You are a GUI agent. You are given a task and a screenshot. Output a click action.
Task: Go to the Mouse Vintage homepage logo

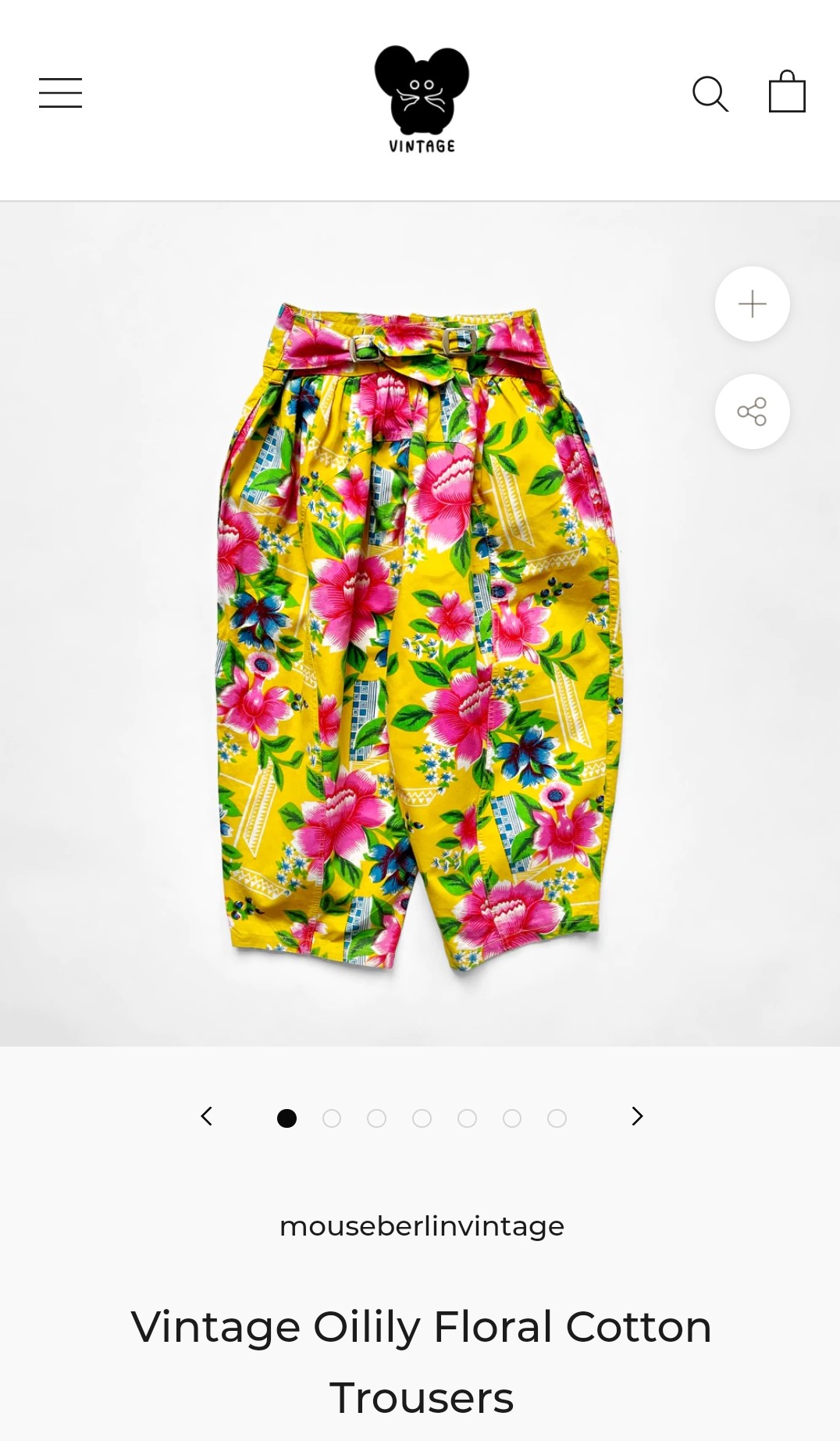click(x=422, y=98)
